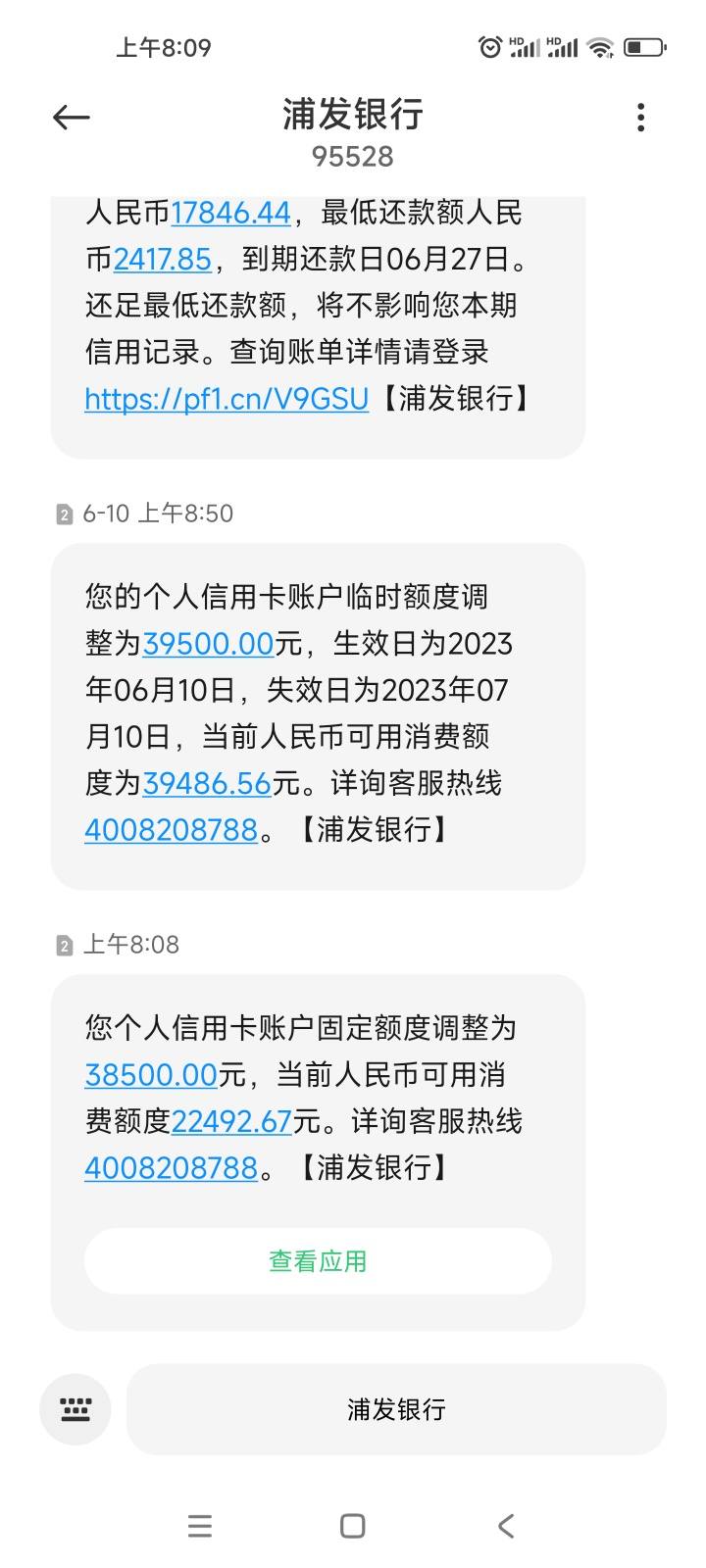Go back using the top-left arrow
Screen dimensions: 706x1568
click(71, 118)
